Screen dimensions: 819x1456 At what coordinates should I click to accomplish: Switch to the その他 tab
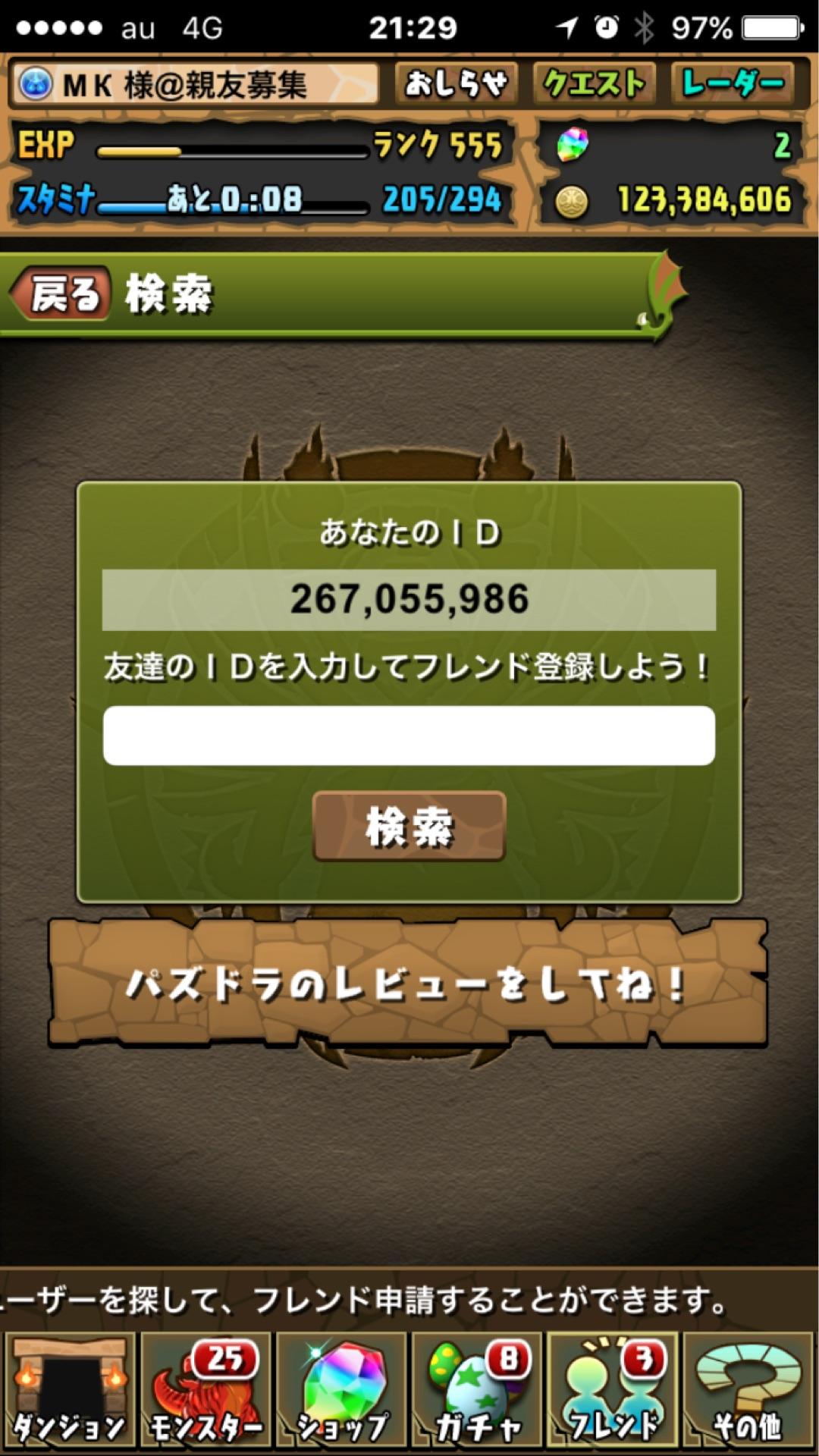[x=748, y=1390]
